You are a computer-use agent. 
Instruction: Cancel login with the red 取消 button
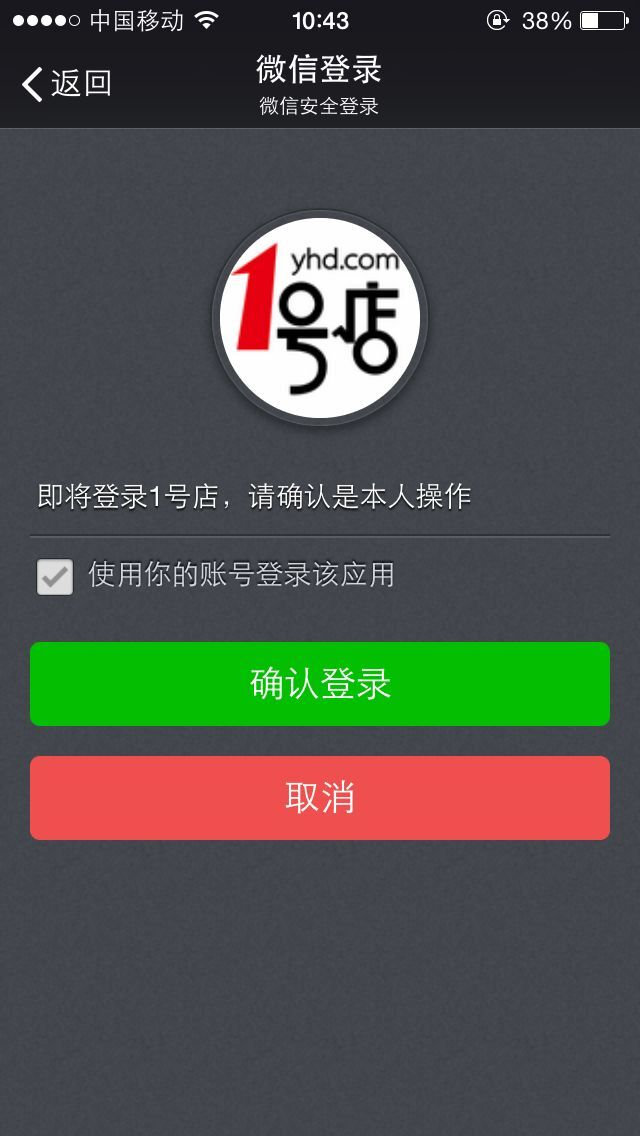coord(320,798)
